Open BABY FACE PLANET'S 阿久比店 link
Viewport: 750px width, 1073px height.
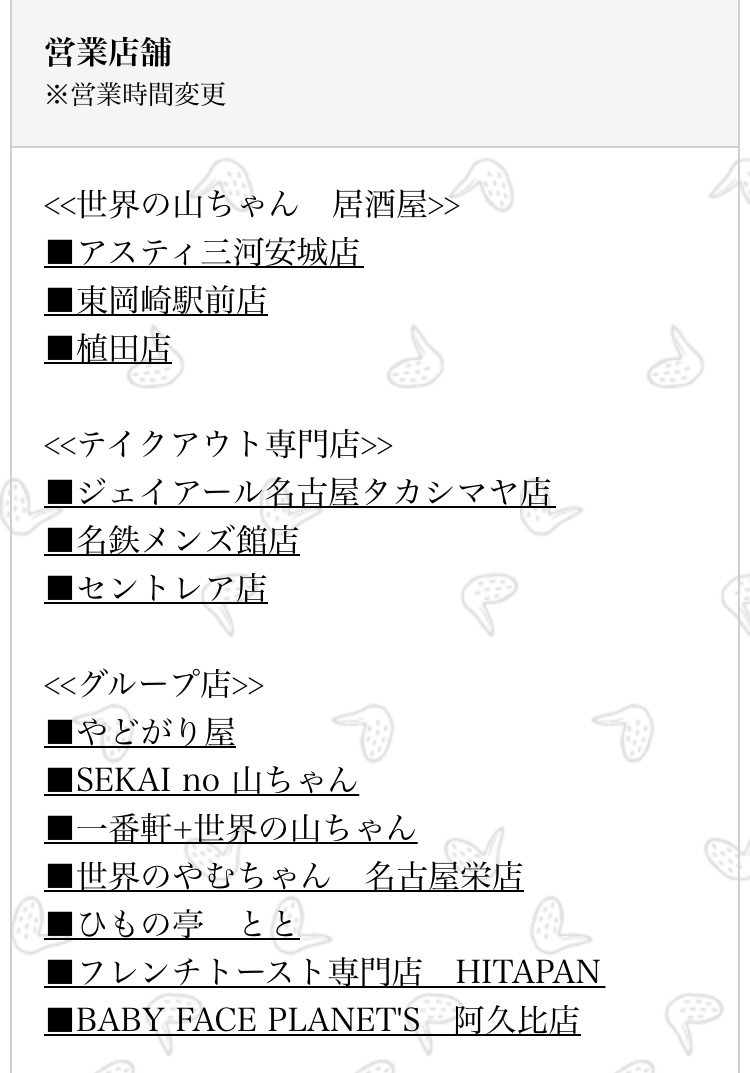point(313,1019)
